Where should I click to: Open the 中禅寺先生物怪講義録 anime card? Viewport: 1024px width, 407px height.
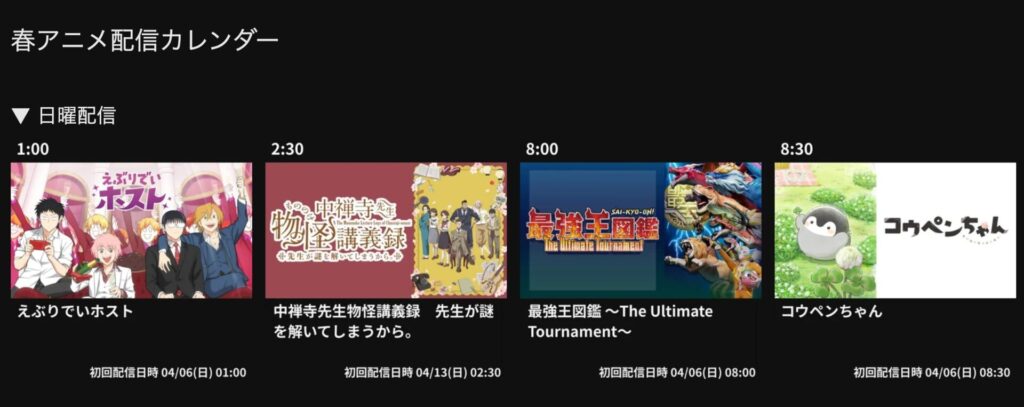[x=385, y=230]
